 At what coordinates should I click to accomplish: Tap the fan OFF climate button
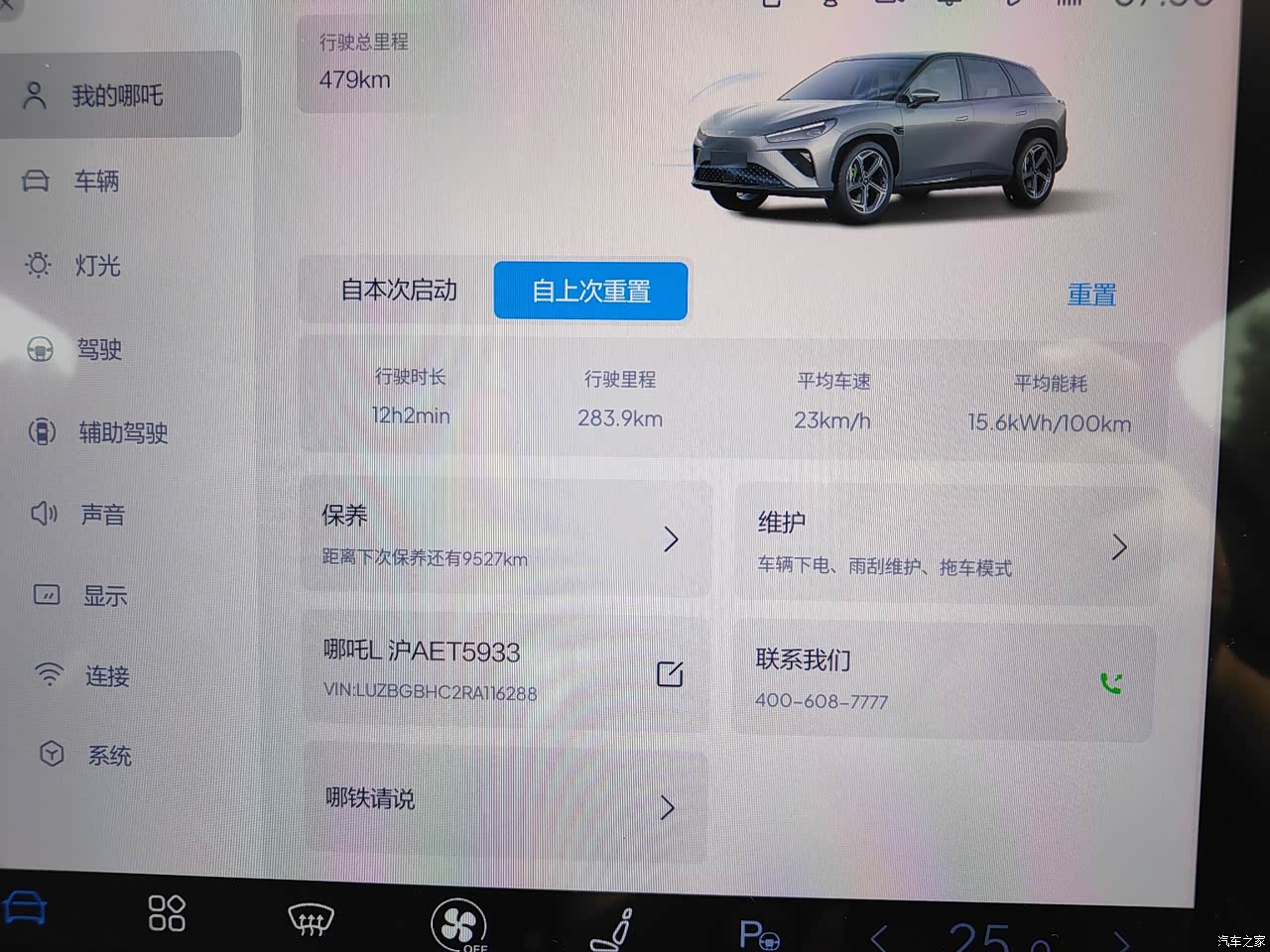coord(458,924)
